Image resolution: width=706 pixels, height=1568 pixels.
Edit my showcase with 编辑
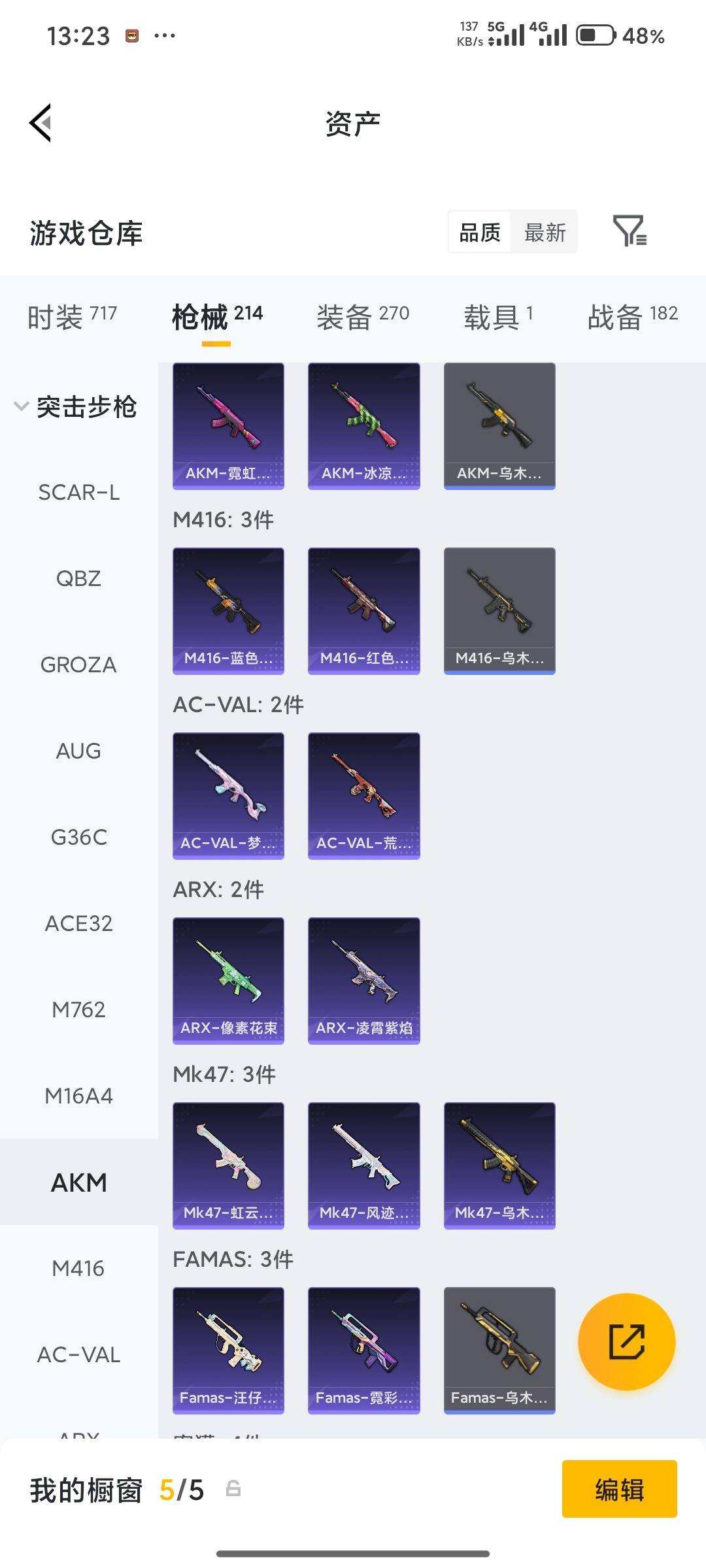pyautogui.click(x=619, y=1490)
